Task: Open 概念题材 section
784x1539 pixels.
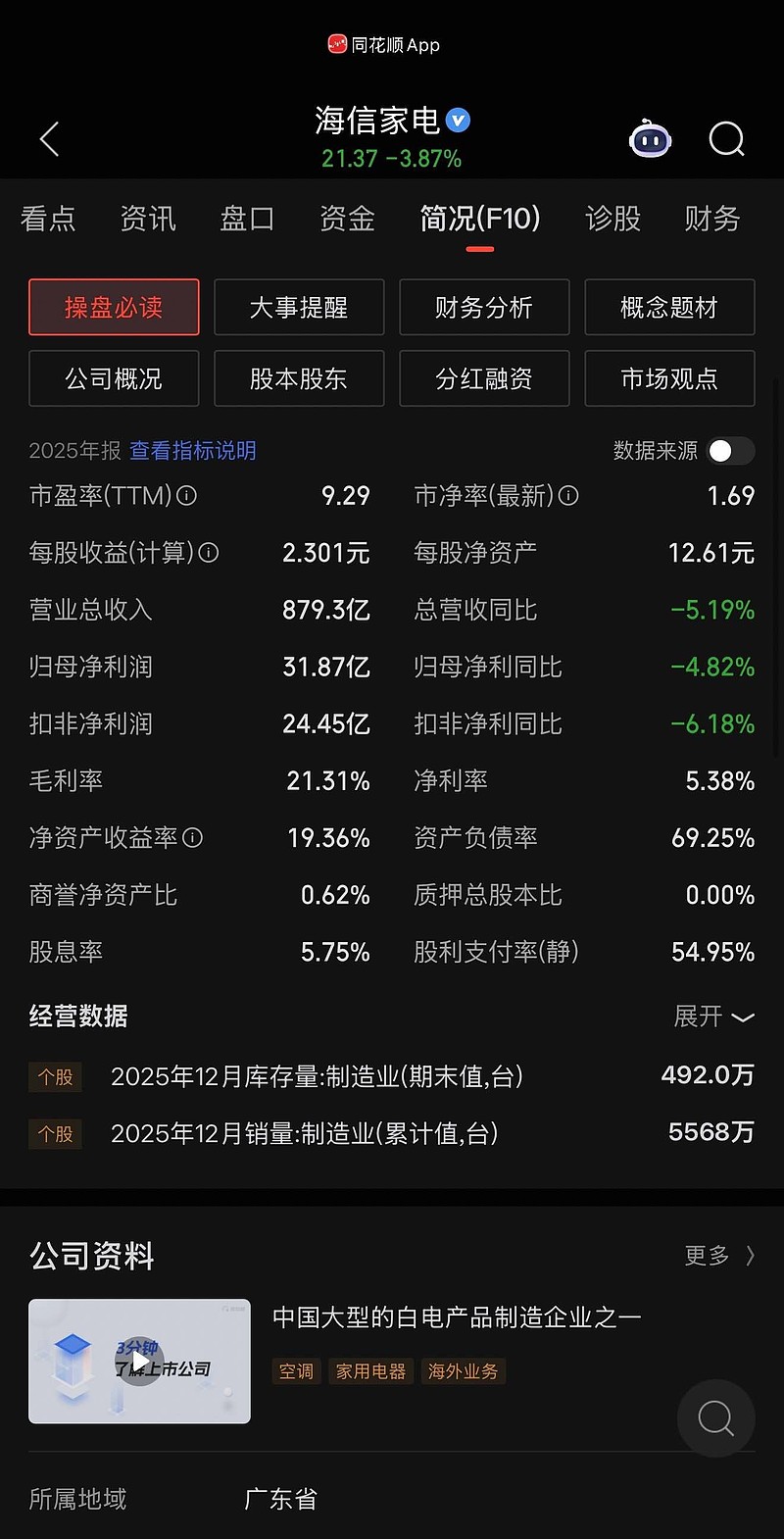Action: (x=669, y=307)
